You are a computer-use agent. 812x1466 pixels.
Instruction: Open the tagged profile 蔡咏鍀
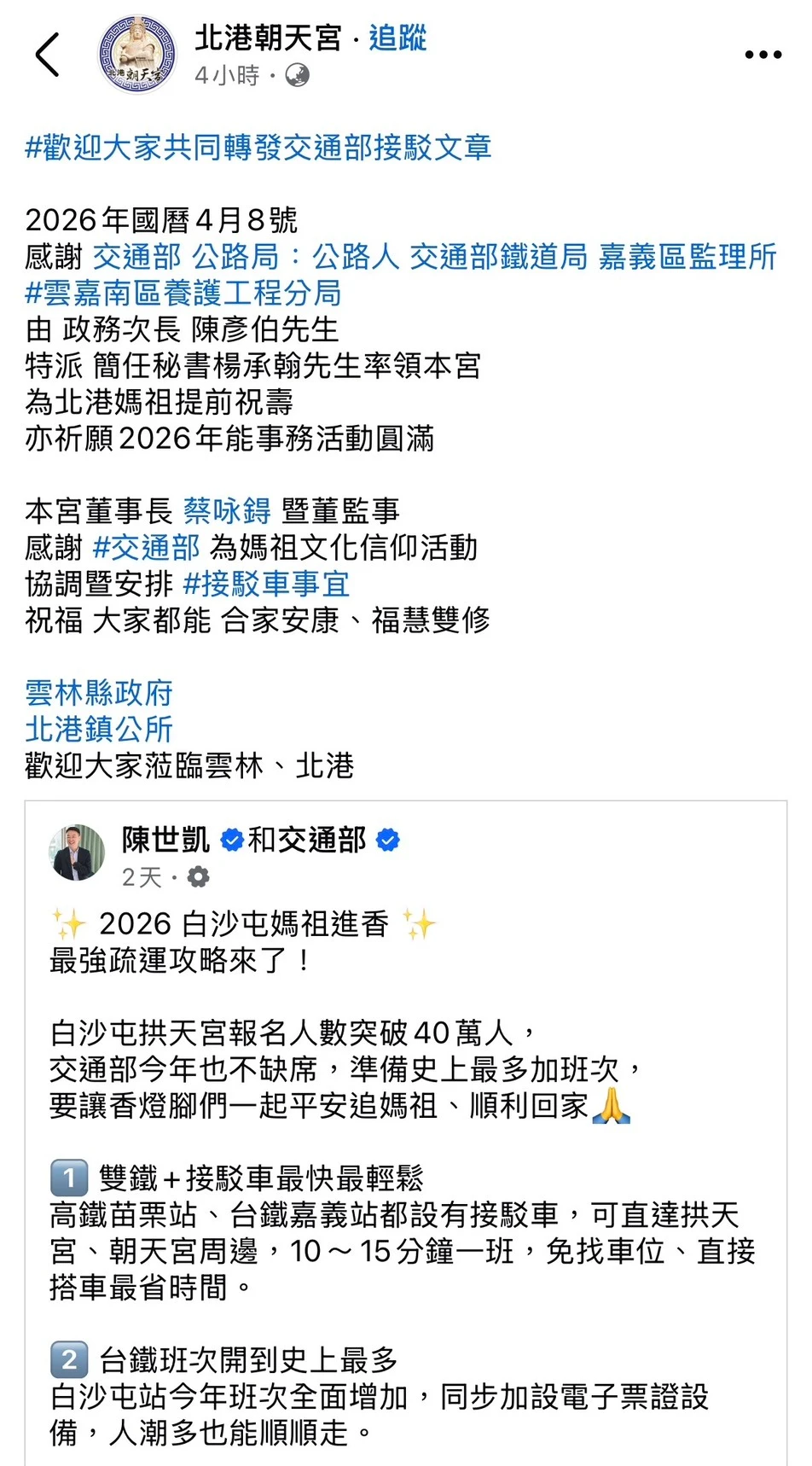227,511
